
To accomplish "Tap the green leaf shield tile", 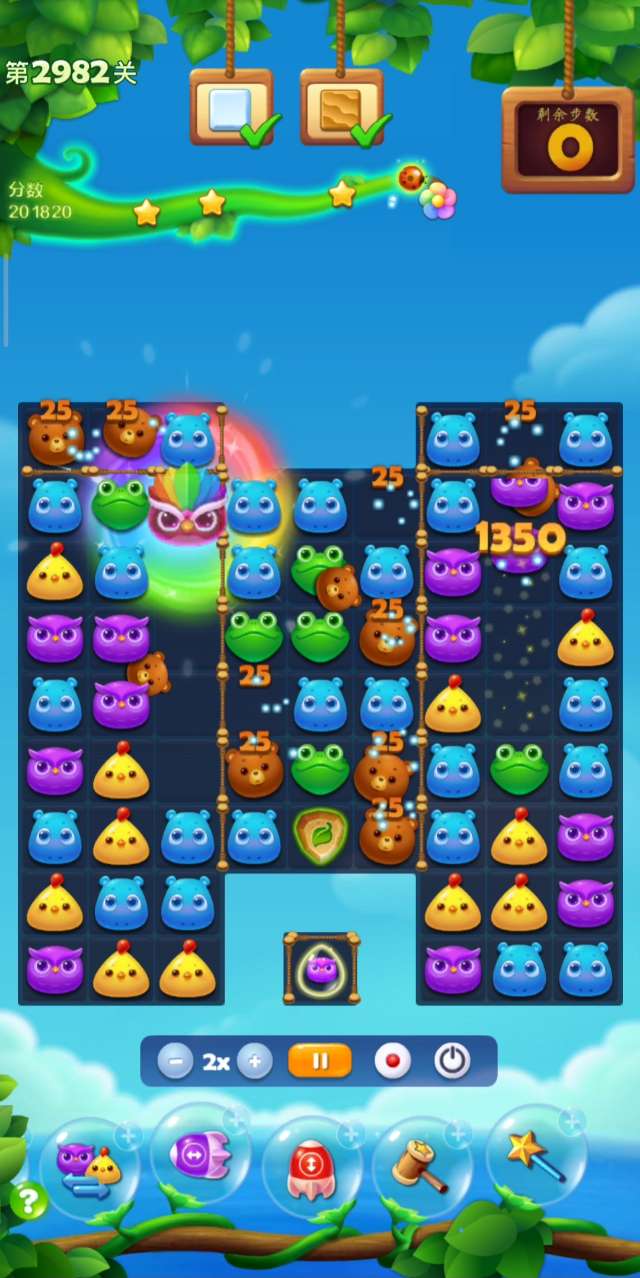I will pyautogui.click(x=320, y=834).
